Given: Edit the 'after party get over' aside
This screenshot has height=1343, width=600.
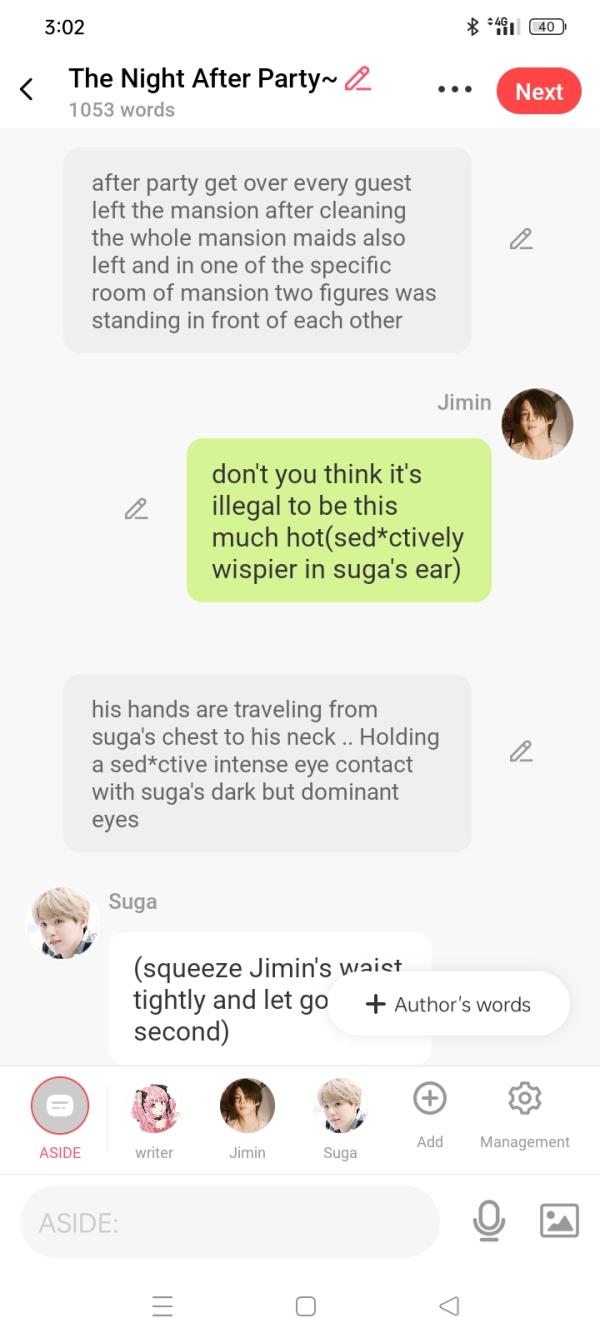Looking at the screenshot, I should click(520, 239).
